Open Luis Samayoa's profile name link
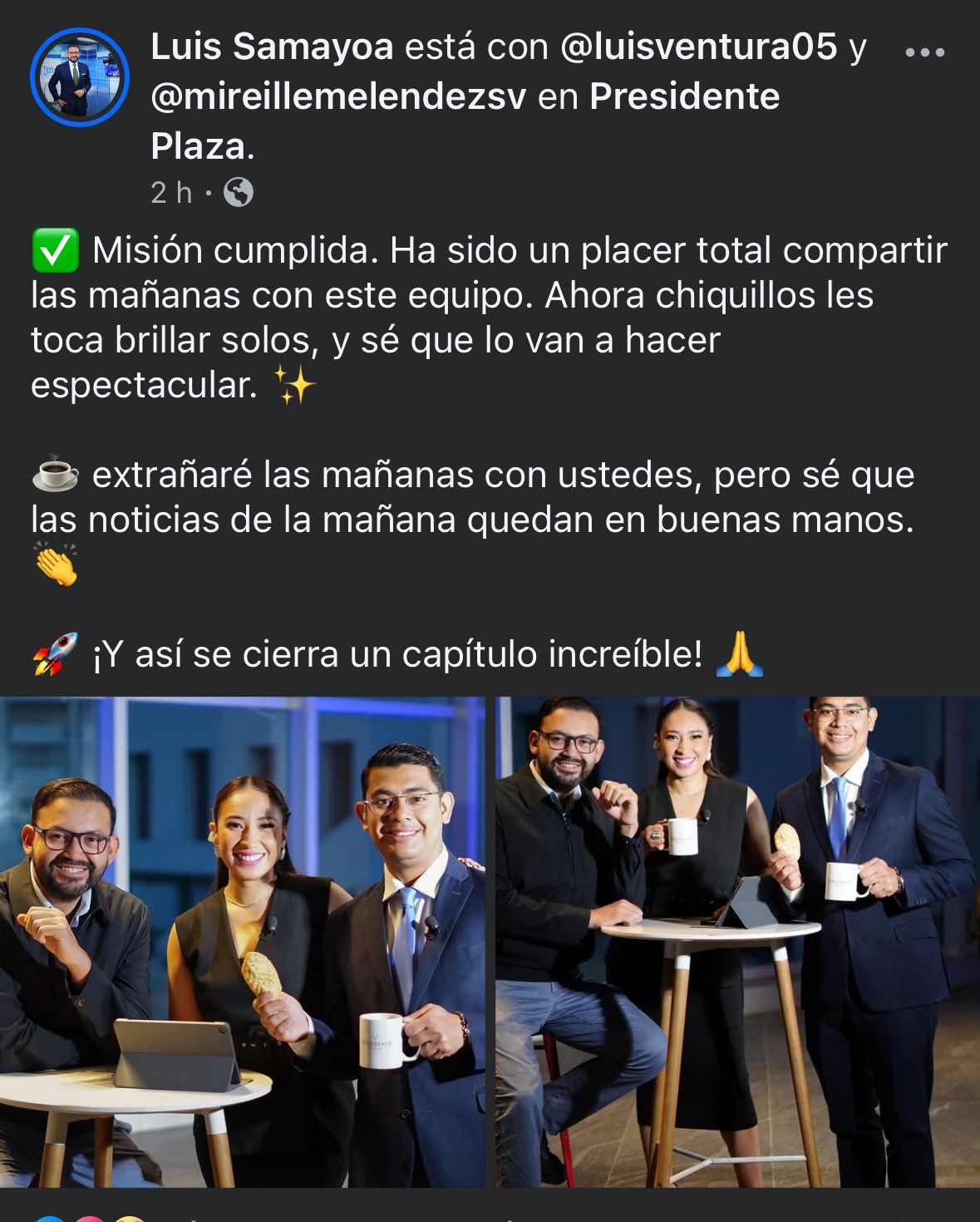The height and width of the screenshot is (1222, 980). 271,47
